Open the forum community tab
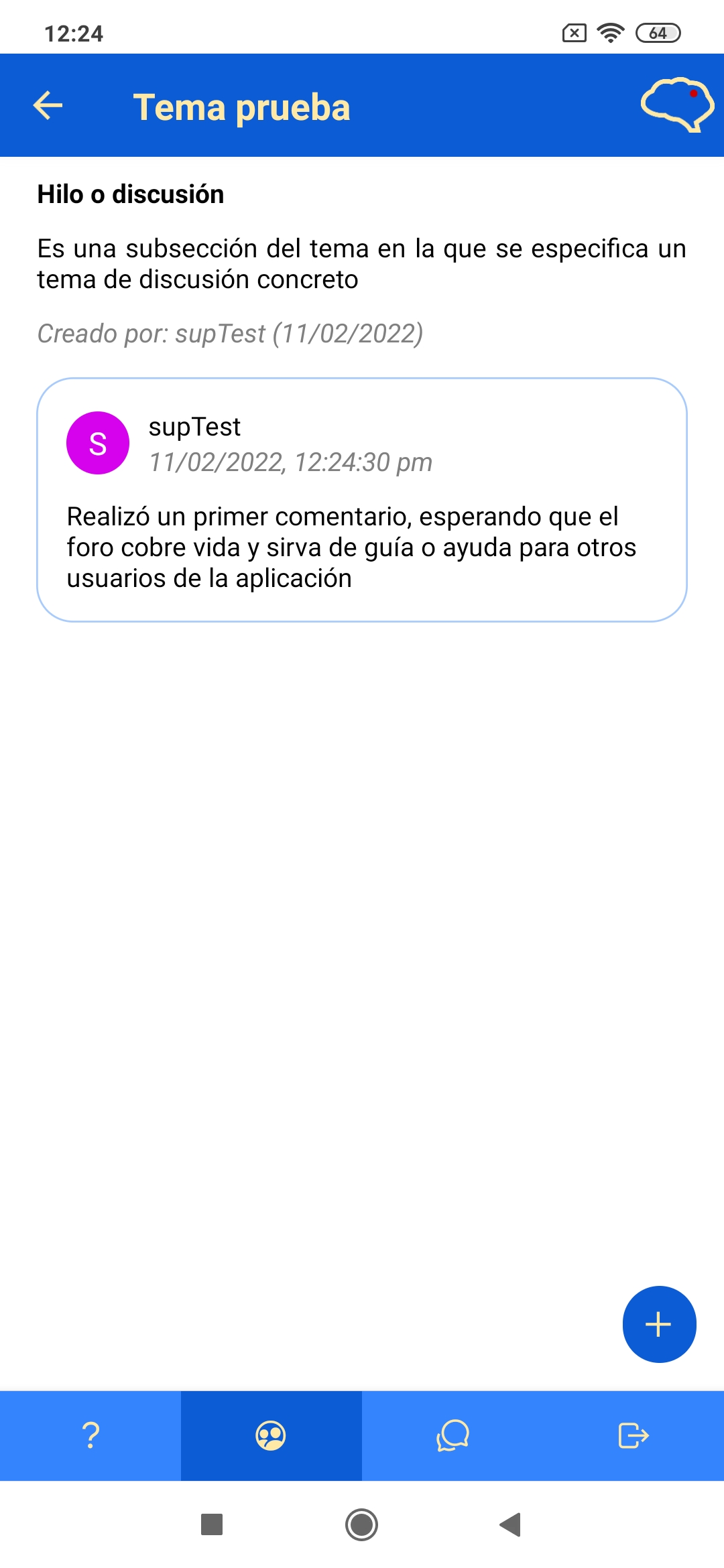This screenshot has width=724, height=1568. (x=271, y=1435)
